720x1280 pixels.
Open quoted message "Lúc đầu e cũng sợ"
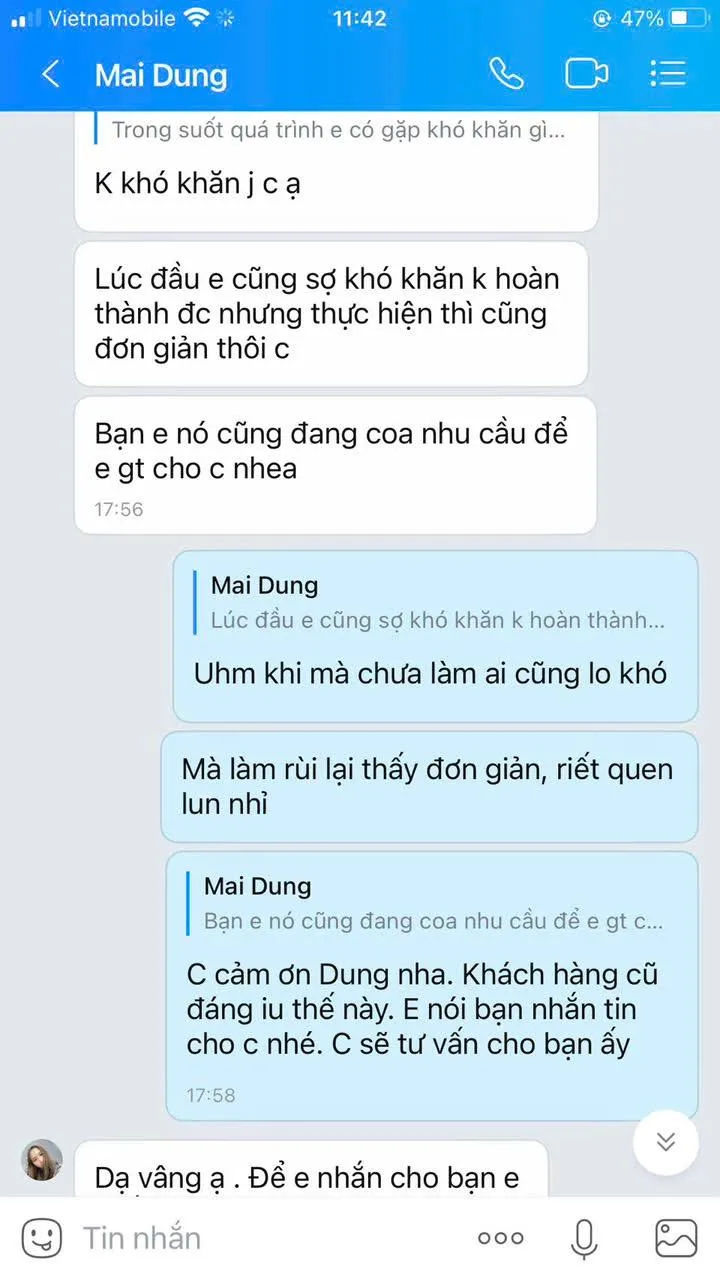[437, 603]
